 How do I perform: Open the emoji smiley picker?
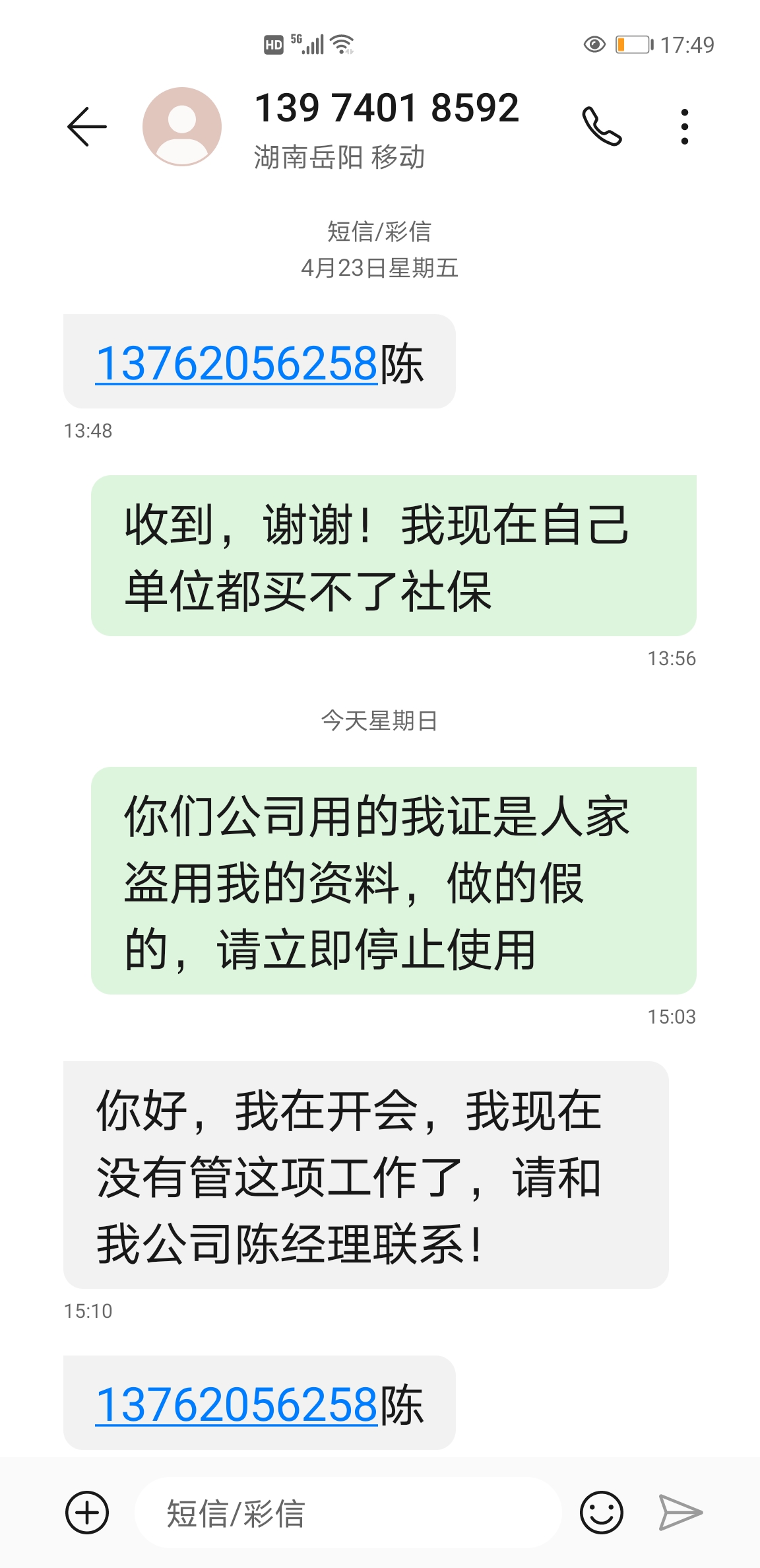(x=601, y=1512)
